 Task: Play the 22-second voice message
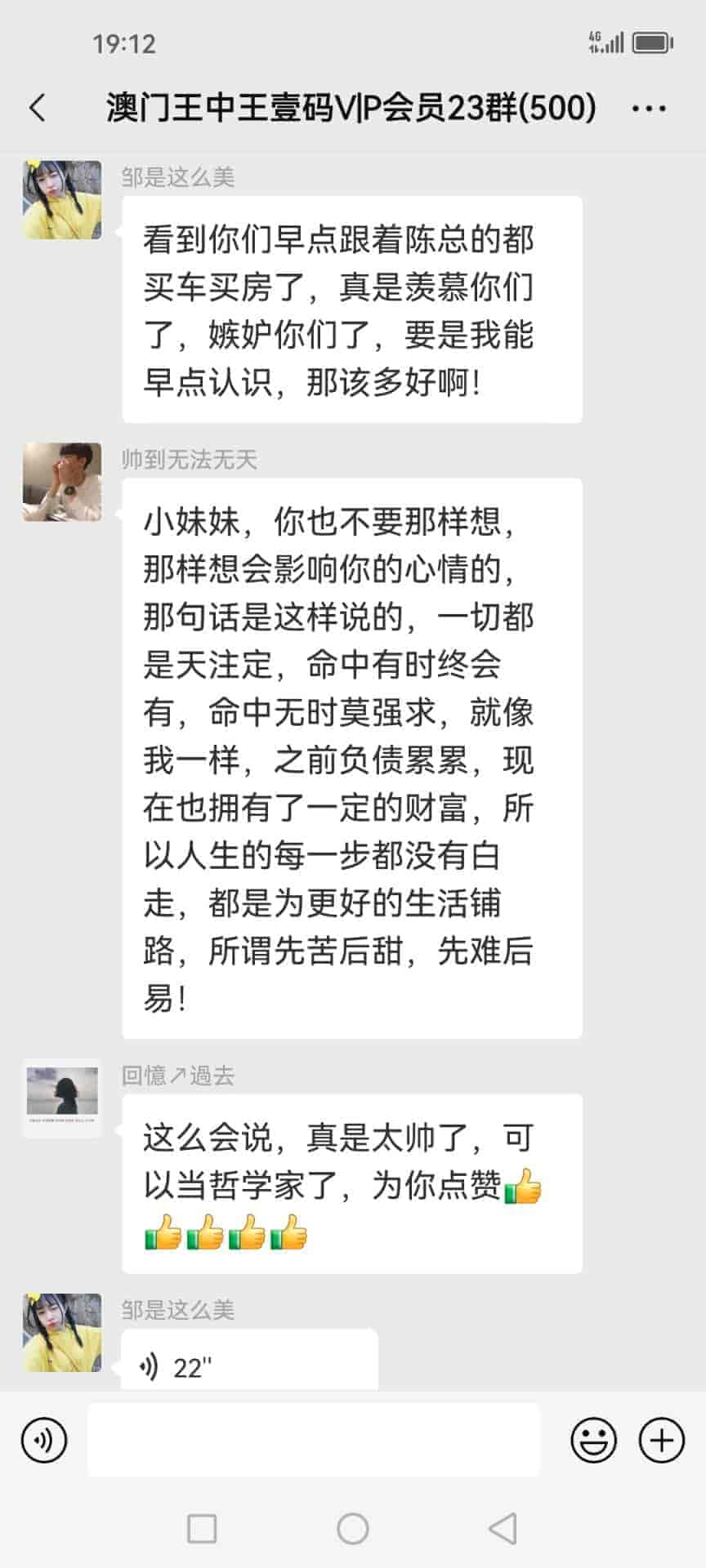pyautogui.click(x=249, y=1365)
